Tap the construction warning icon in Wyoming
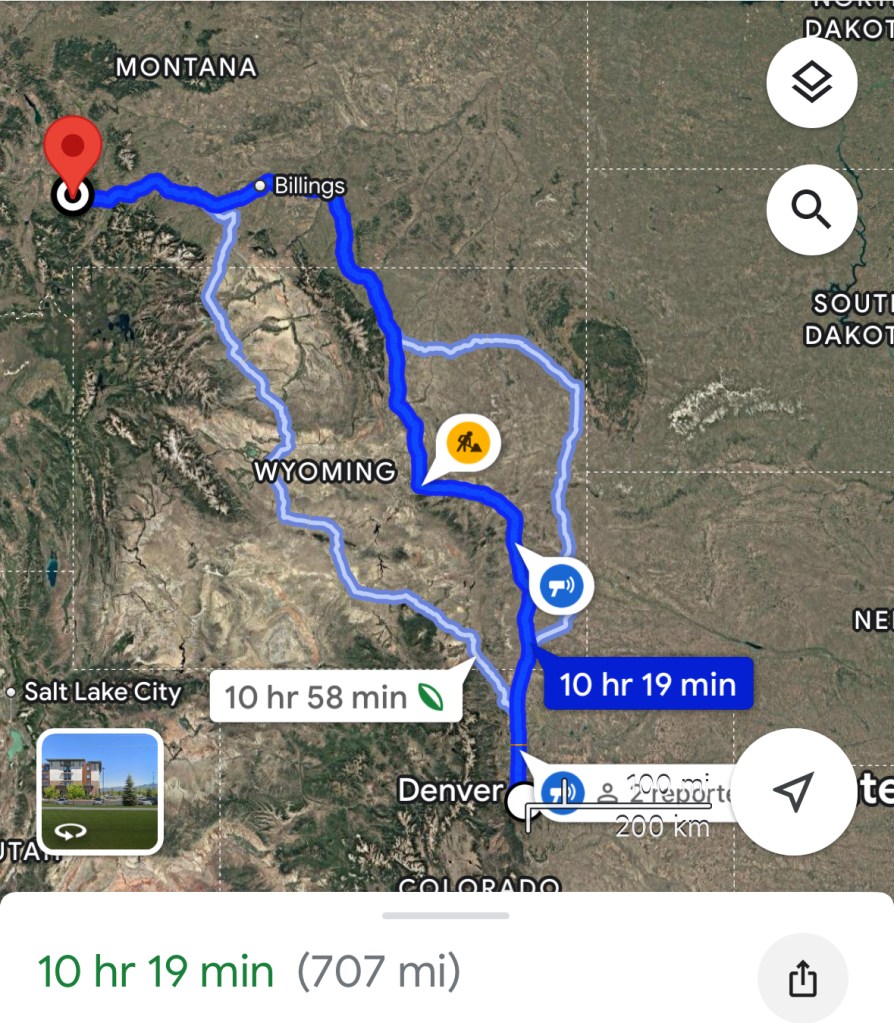The image size is (894, 1023). [x=466, y=440]
